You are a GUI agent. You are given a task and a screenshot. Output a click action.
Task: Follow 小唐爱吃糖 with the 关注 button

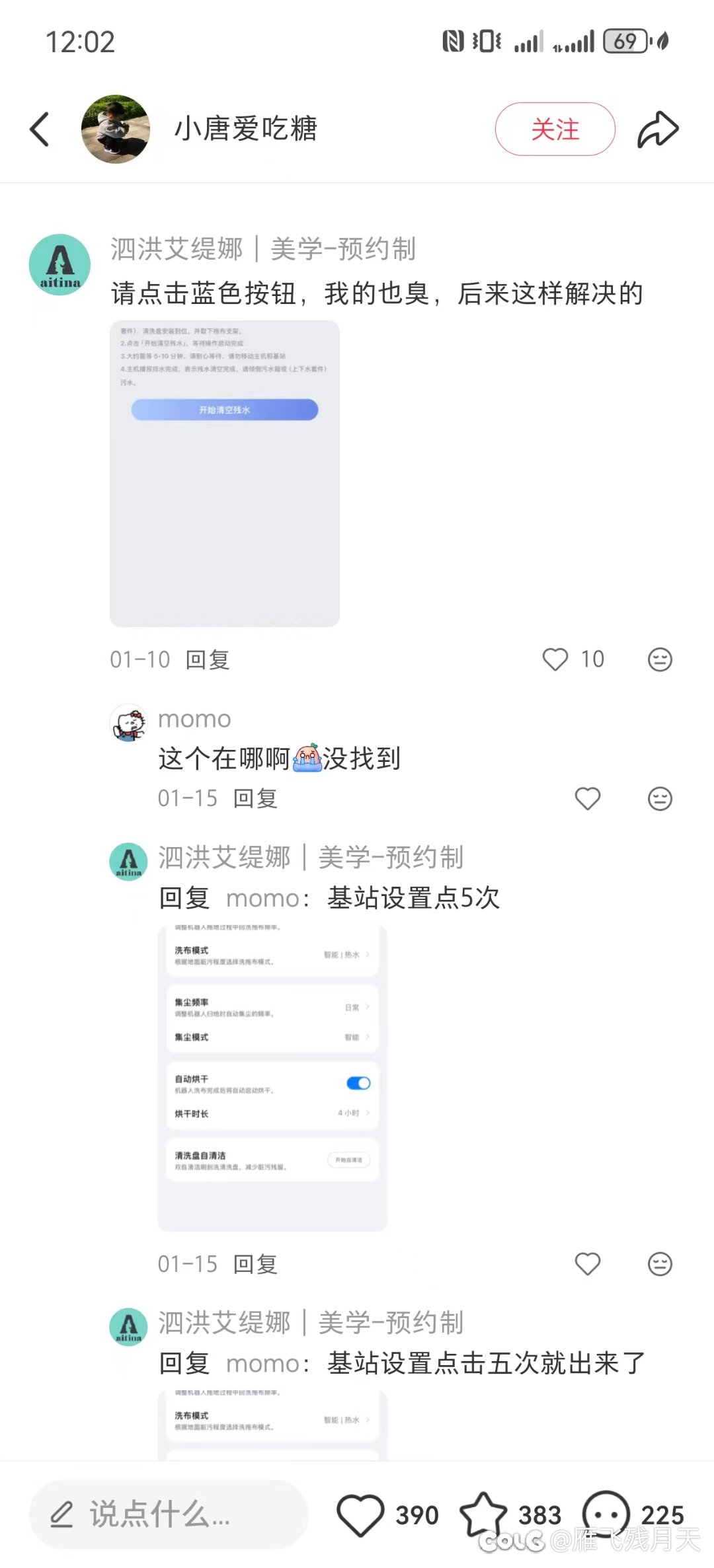click(555, 129)
